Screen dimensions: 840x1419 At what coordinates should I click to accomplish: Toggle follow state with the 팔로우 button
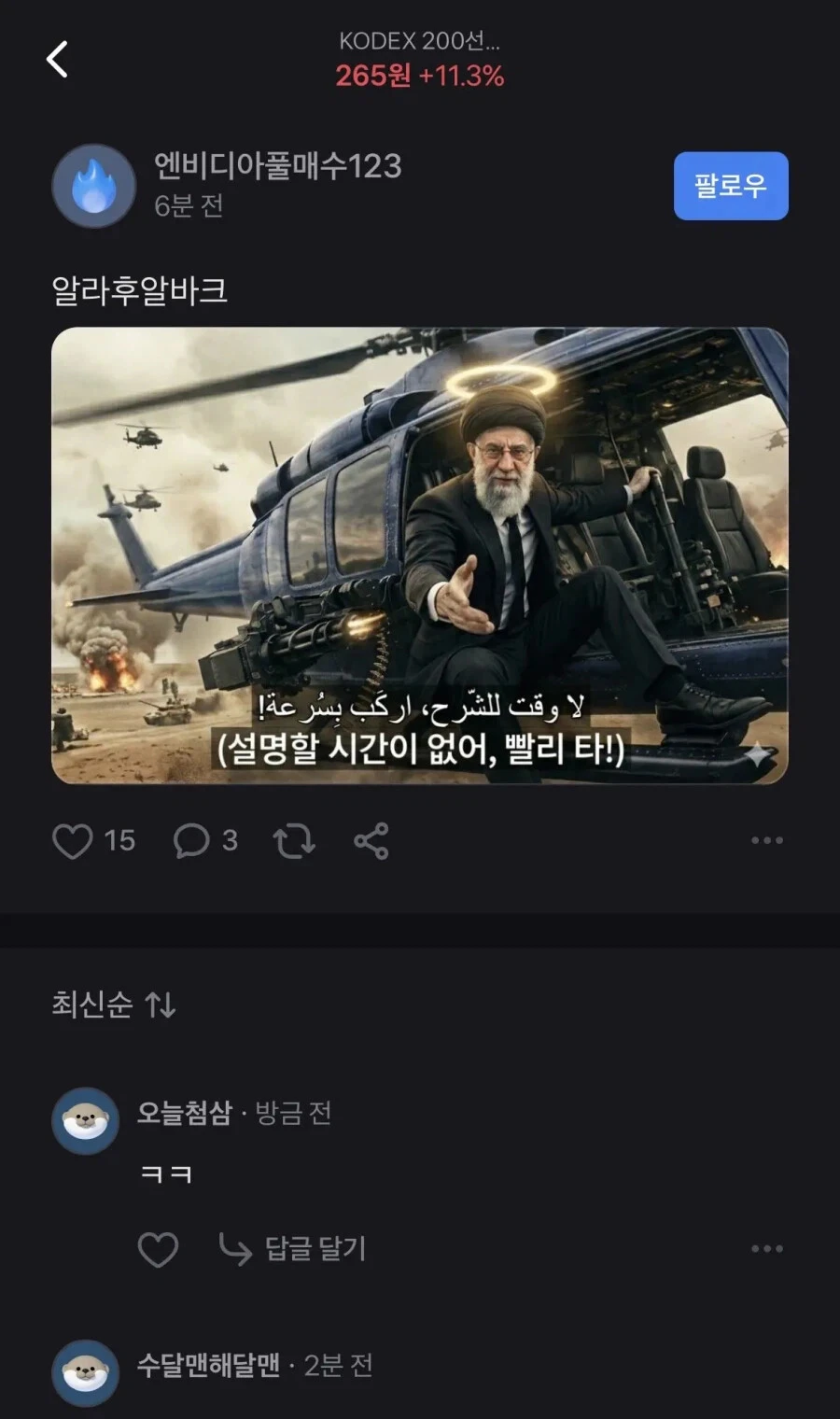point(731,186)
